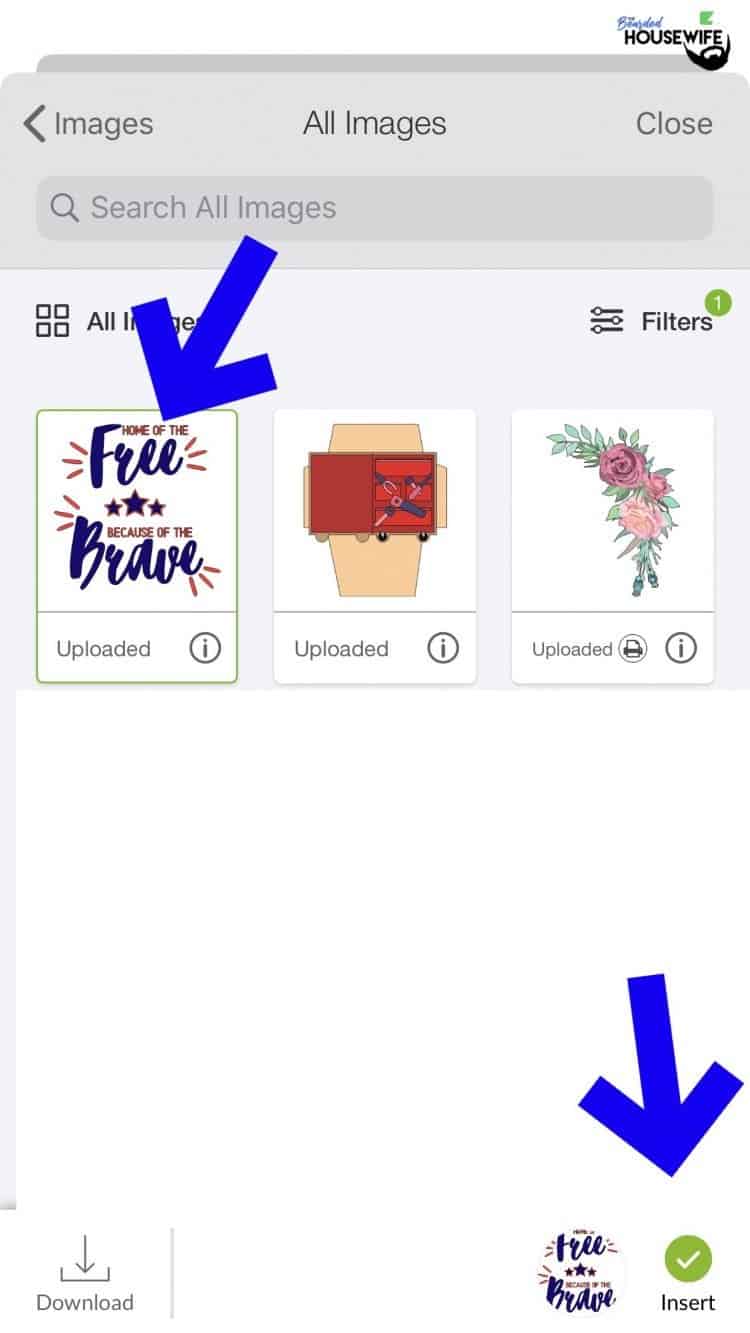Open the grid view layout icon

(x=51, y=321)
